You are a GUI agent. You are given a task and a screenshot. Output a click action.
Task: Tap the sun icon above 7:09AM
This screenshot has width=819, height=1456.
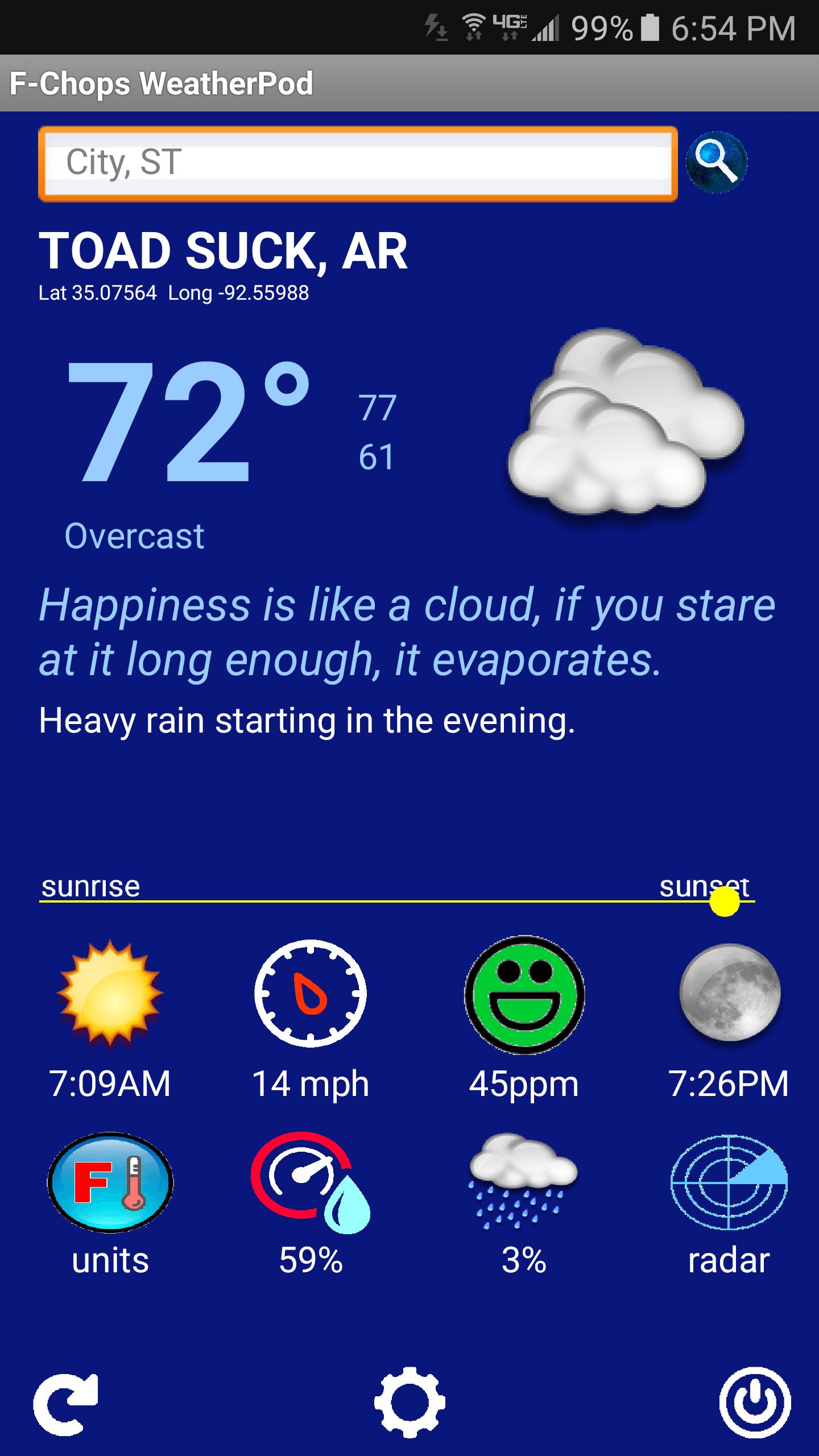click(x=110, y=994)
